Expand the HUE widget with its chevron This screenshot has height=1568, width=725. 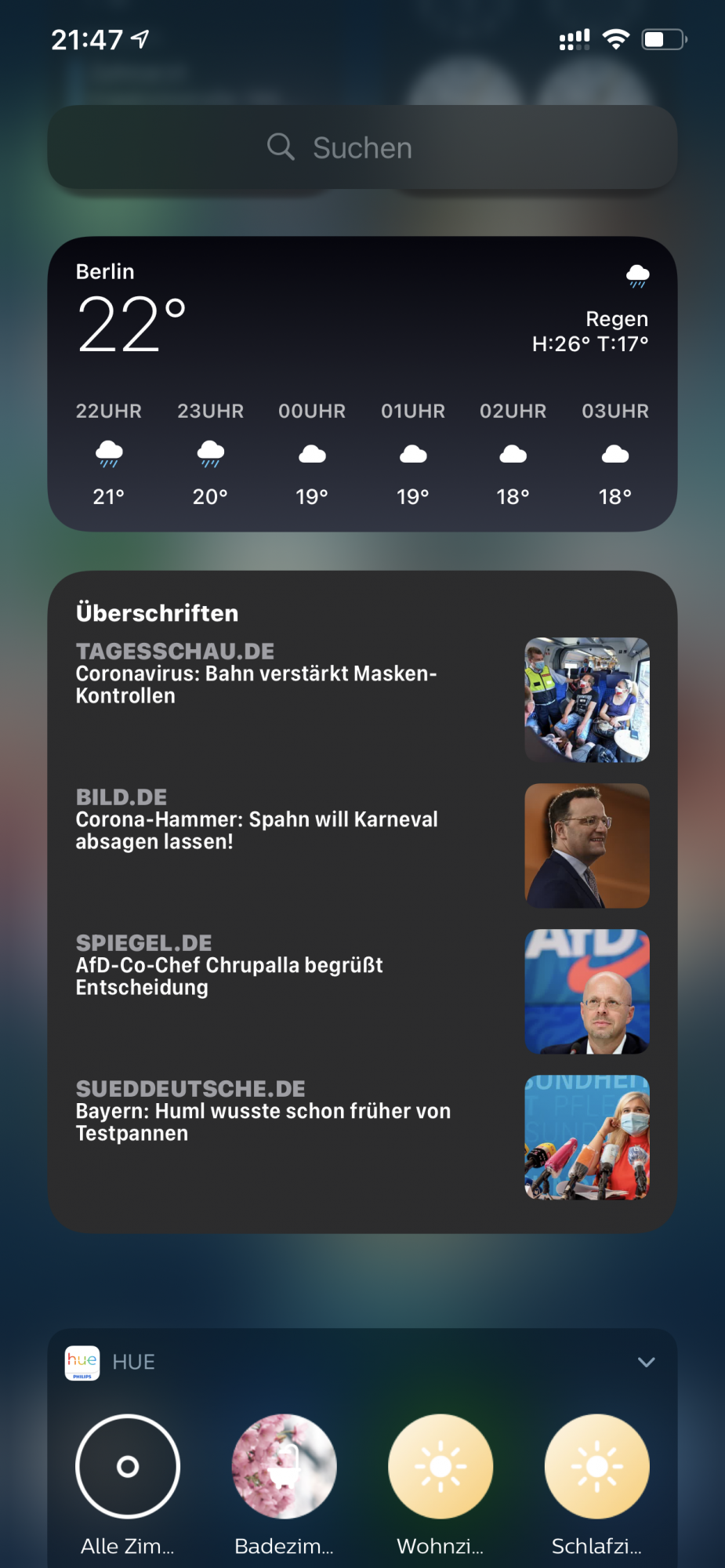pos(646,1362)
